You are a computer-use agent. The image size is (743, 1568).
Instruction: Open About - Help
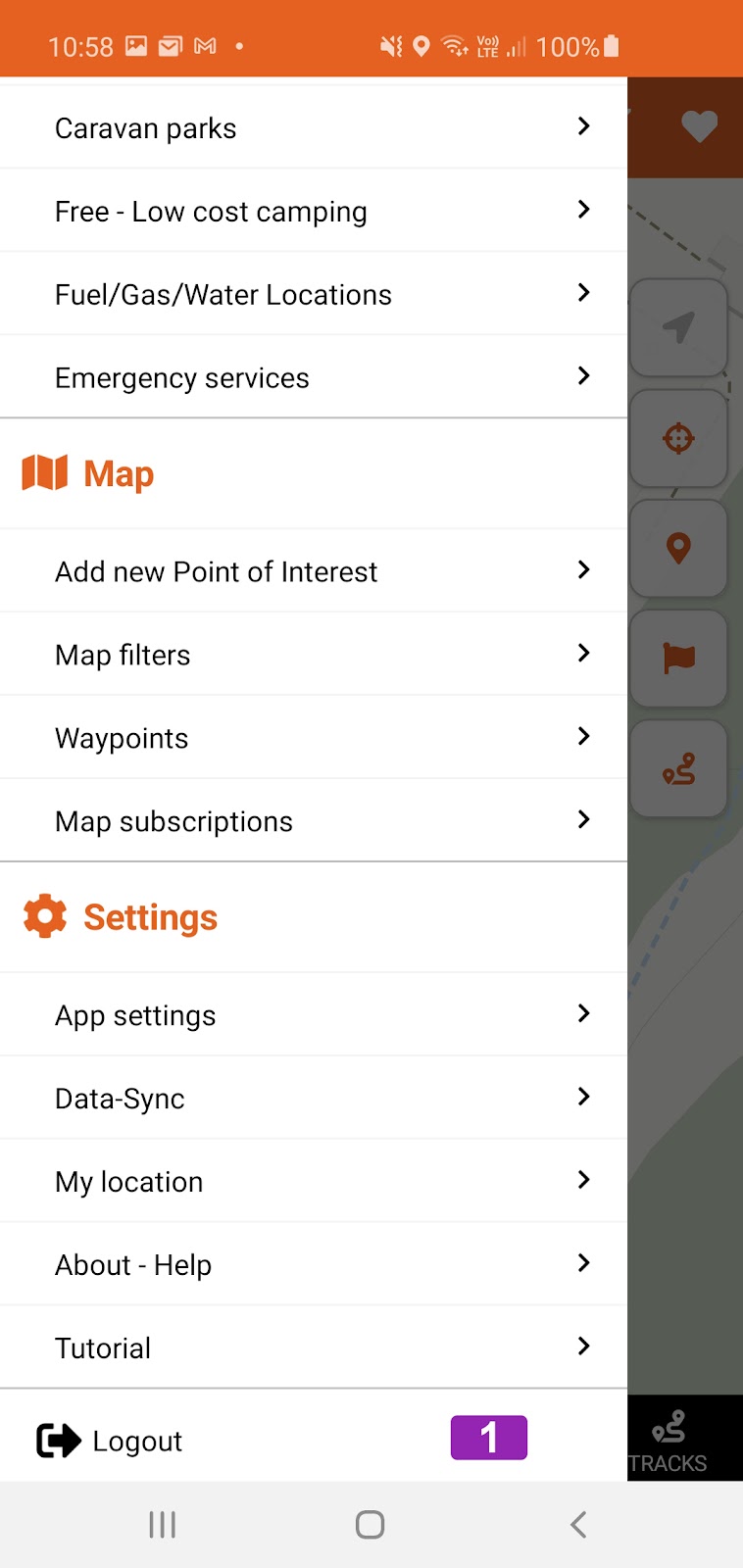pyautogui.click(x=314, y=1265)
